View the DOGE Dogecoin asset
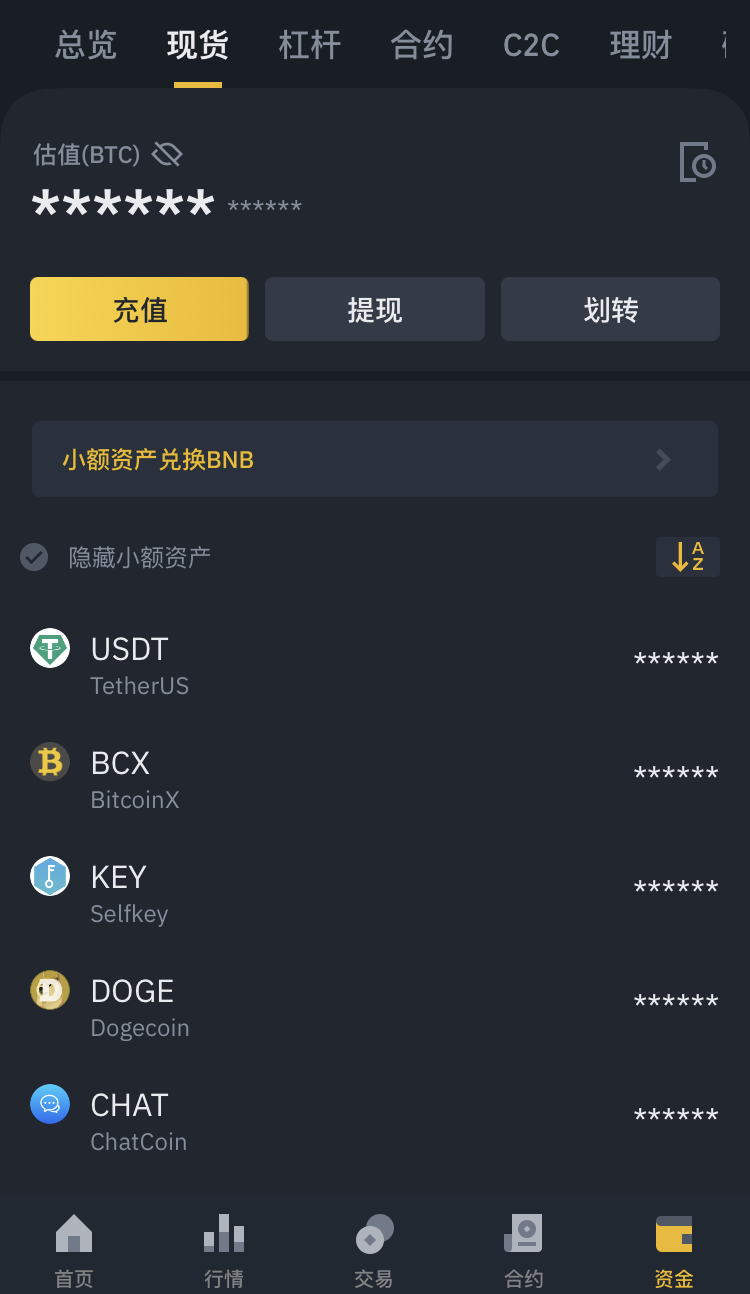This screenshot has width=750, height=1294. click(x=375, y=1006)
